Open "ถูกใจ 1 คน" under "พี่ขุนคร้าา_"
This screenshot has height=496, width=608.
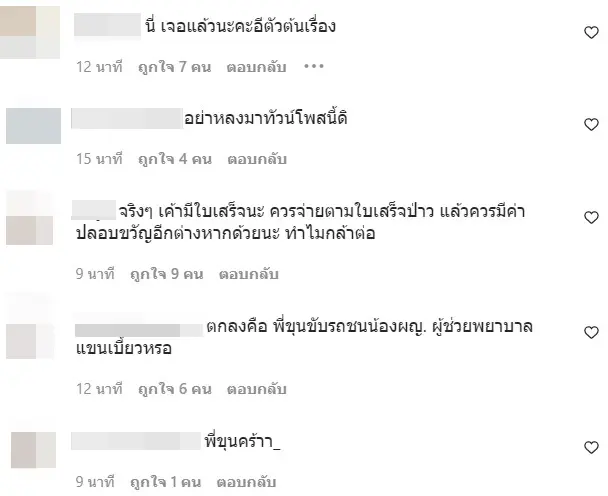pyautogui.click(x=168, y=479)
